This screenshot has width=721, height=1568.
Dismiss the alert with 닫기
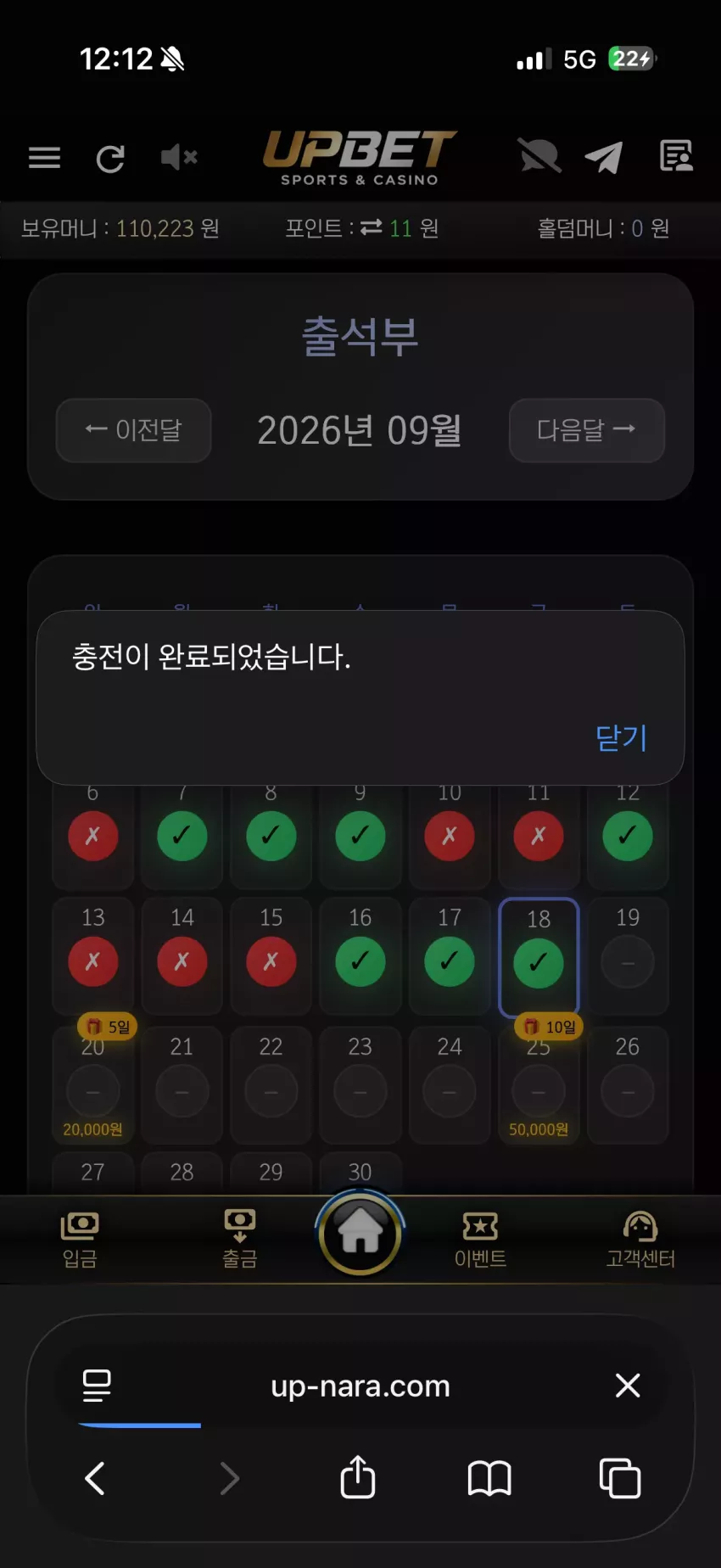[621, 737]
